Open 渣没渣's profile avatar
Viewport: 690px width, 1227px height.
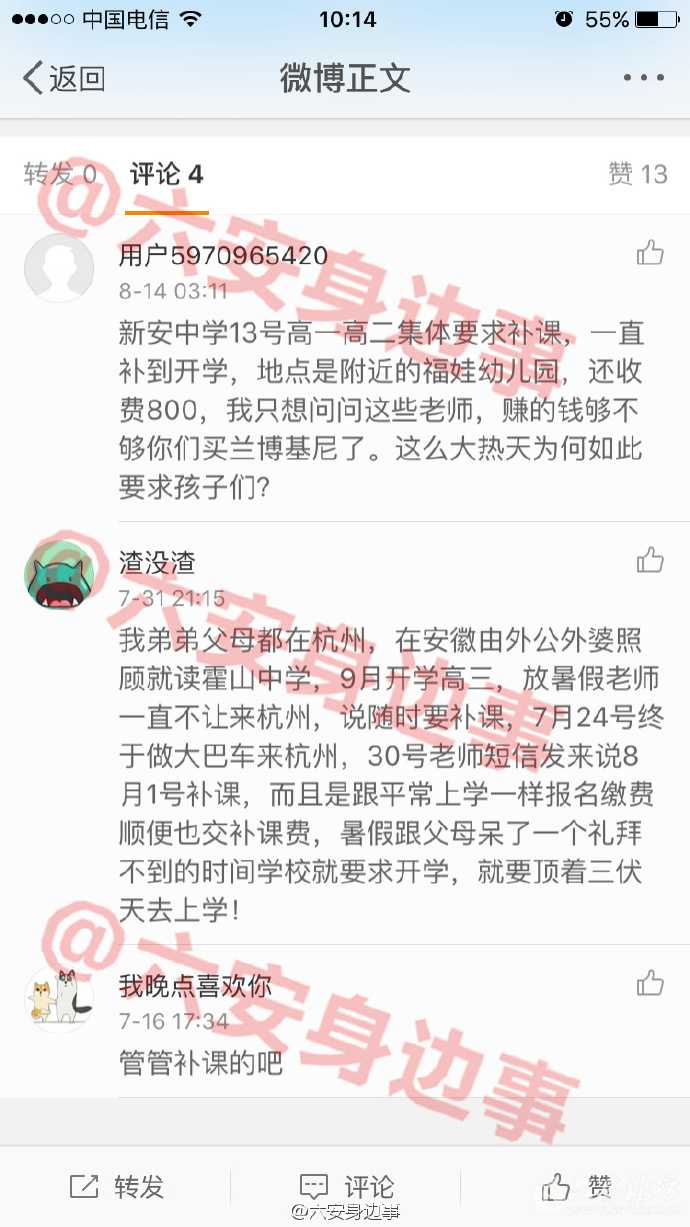pyautogui.click(x=58, y=575)
